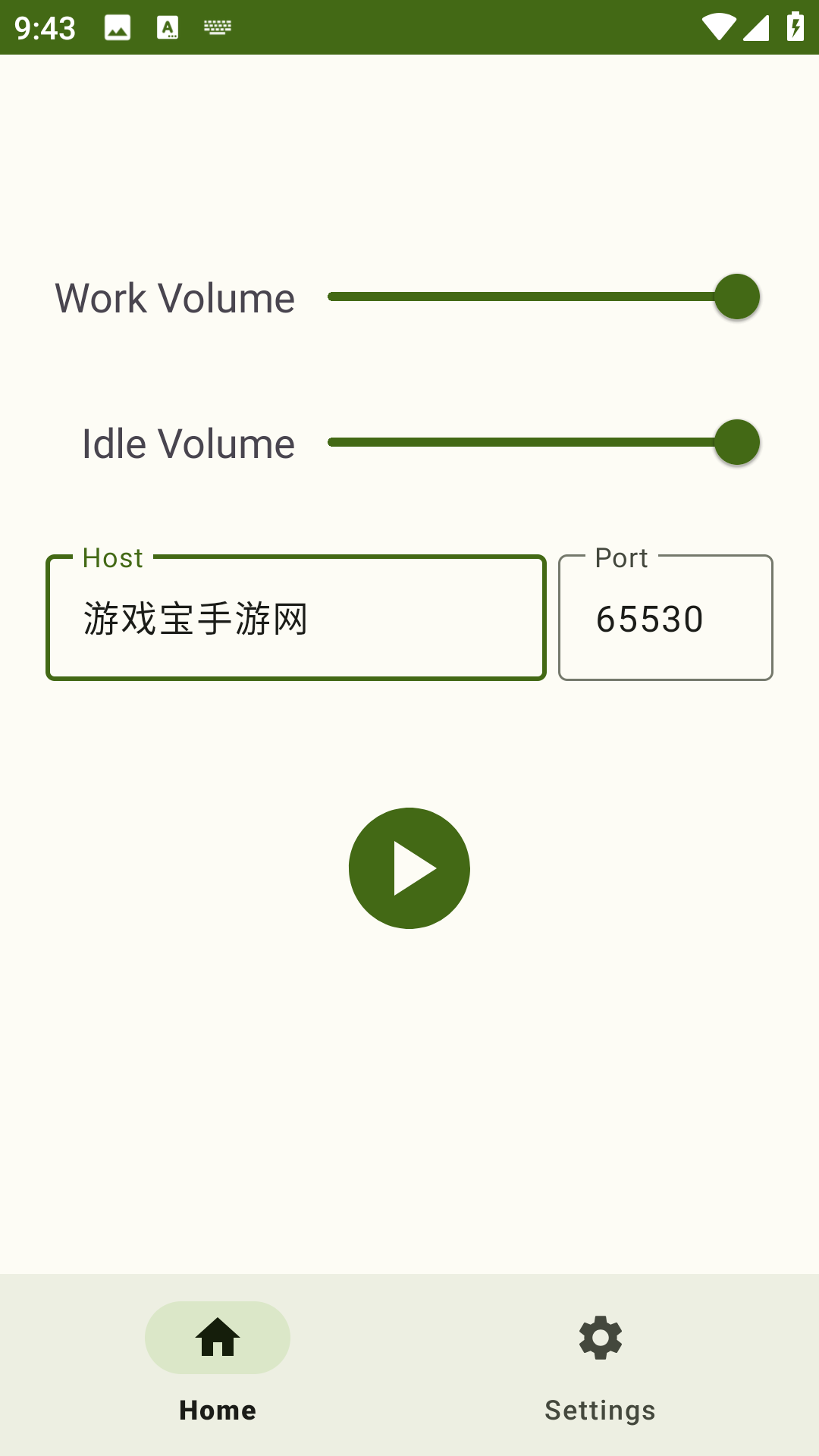Focus the Host text field

tap(296, 619)
